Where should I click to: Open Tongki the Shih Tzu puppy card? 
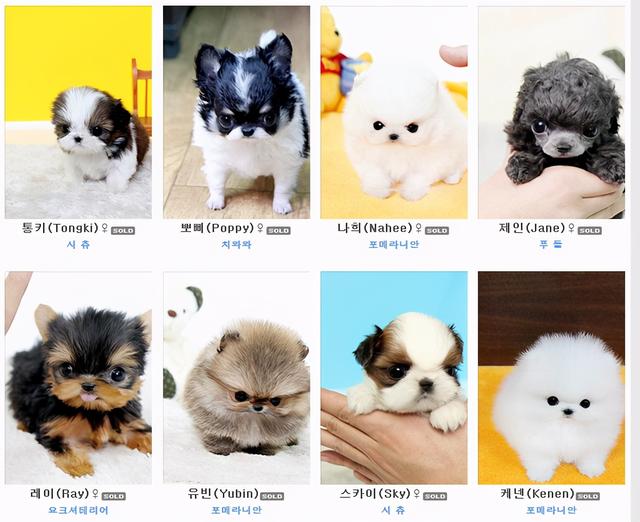78,112
